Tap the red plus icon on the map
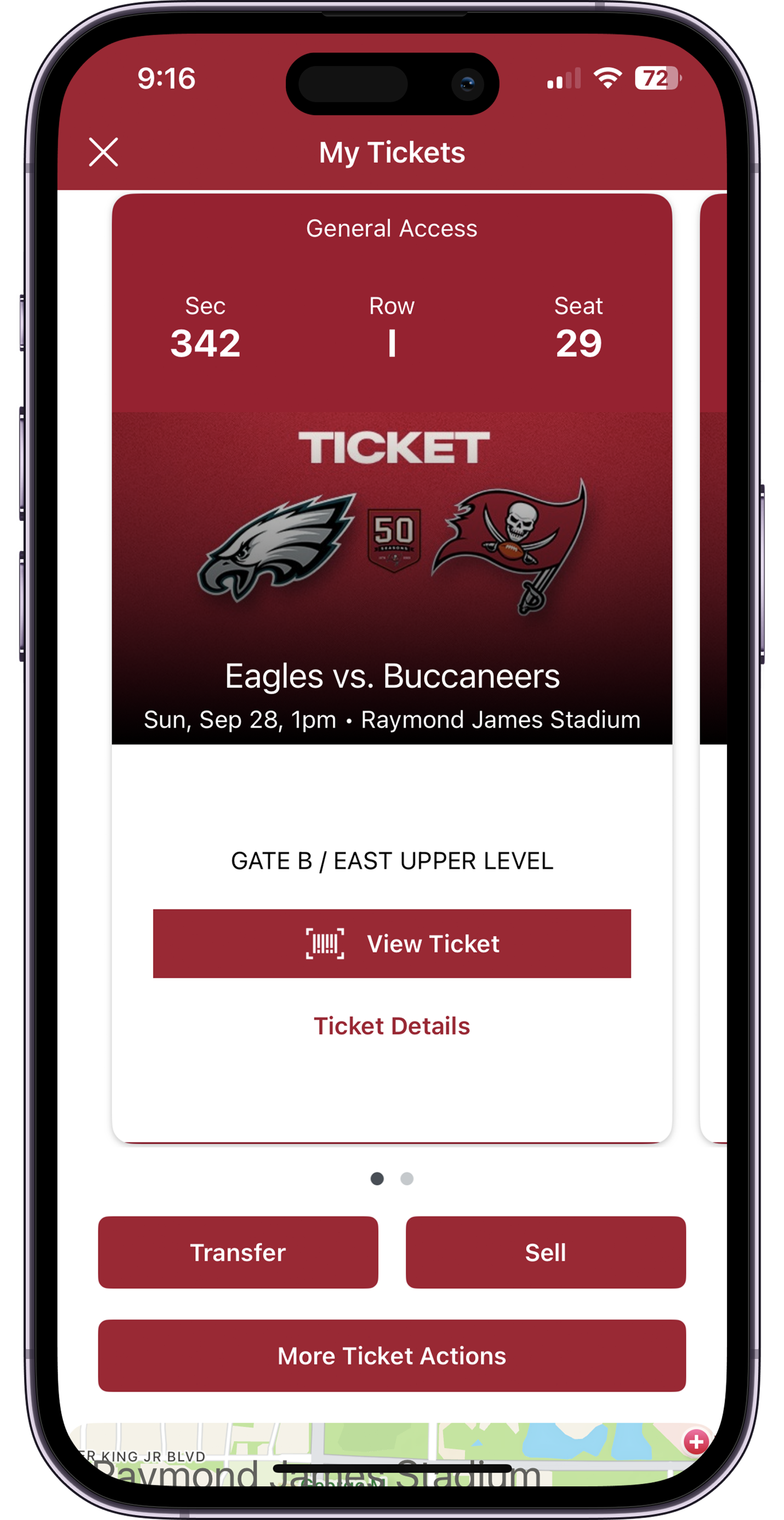Viewport: 784px width, 1520px height. click(x=696, y=1442)
